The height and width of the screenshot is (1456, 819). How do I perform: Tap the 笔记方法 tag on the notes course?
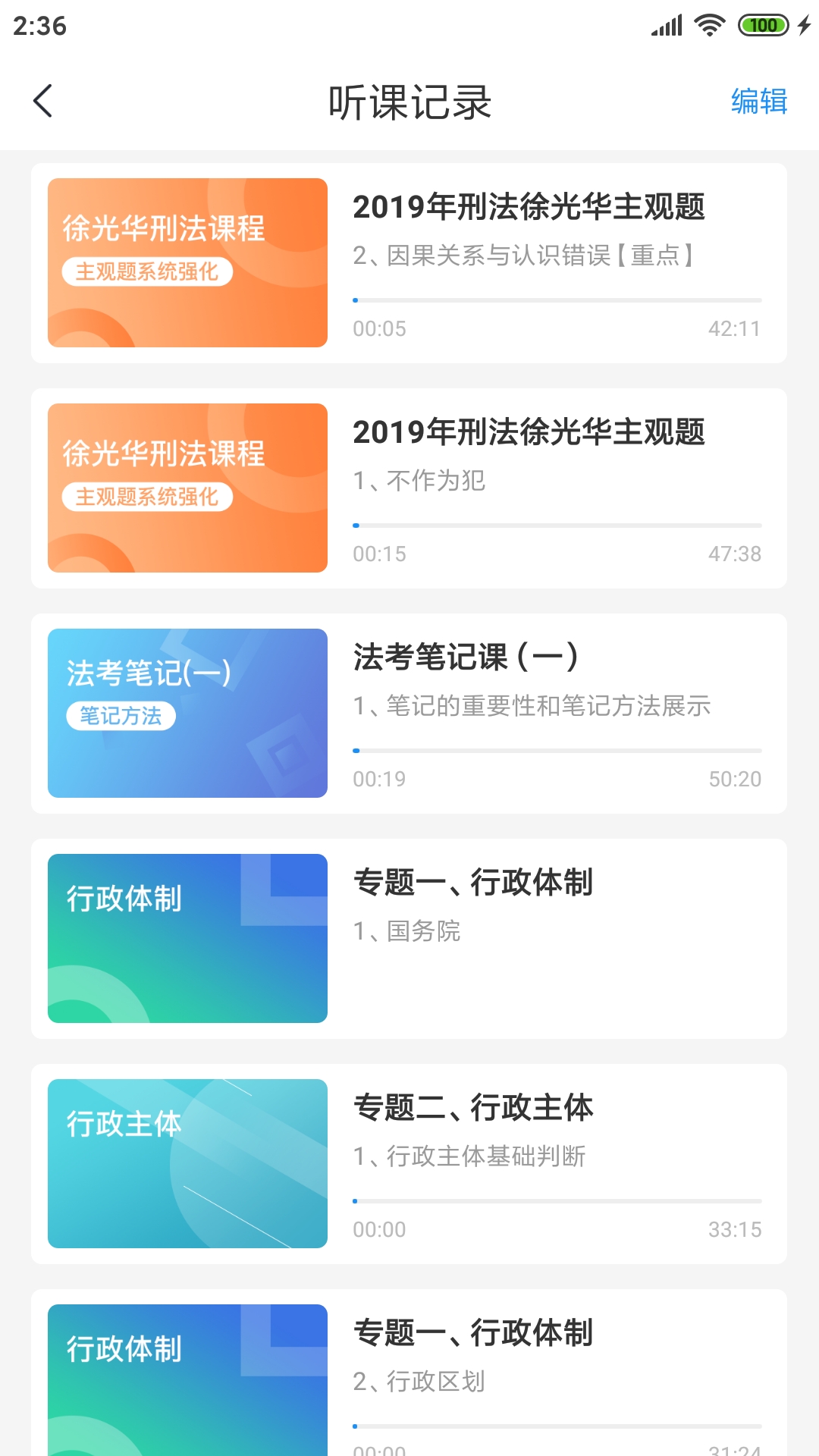(120, 716)
